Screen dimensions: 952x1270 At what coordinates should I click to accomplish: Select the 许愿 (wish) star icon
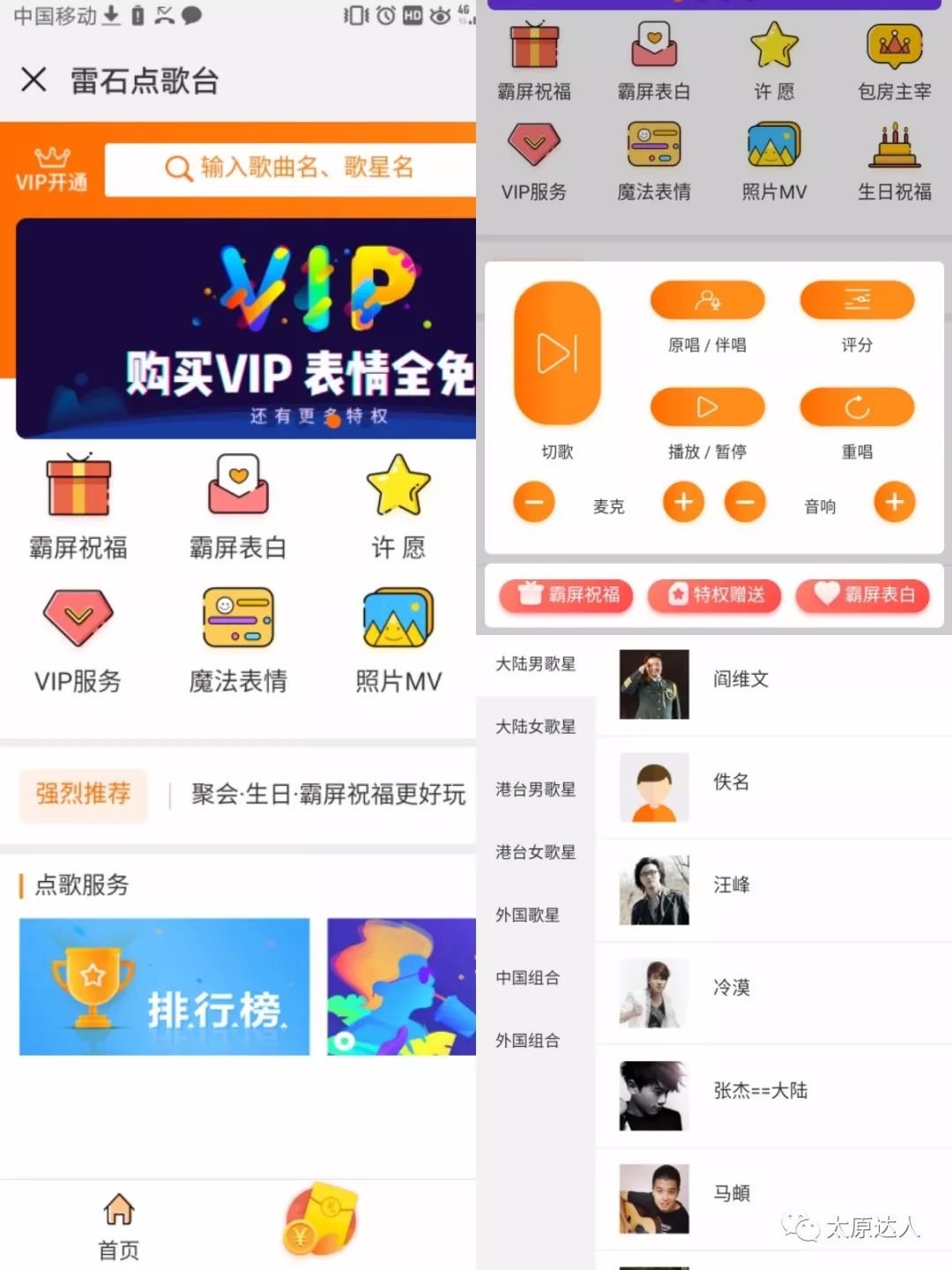[398, 485]
